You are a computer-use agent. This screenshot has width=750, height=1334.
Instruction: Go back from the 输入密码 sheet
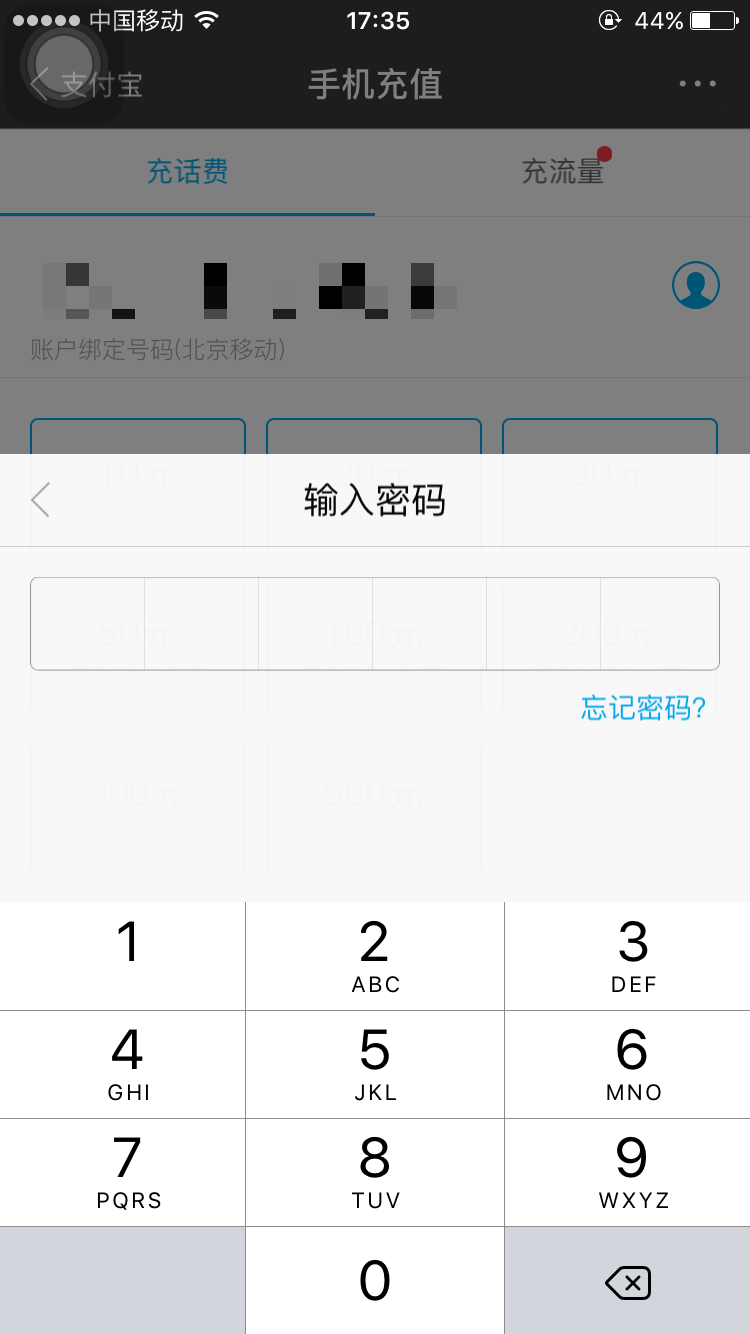click(40, 499)
